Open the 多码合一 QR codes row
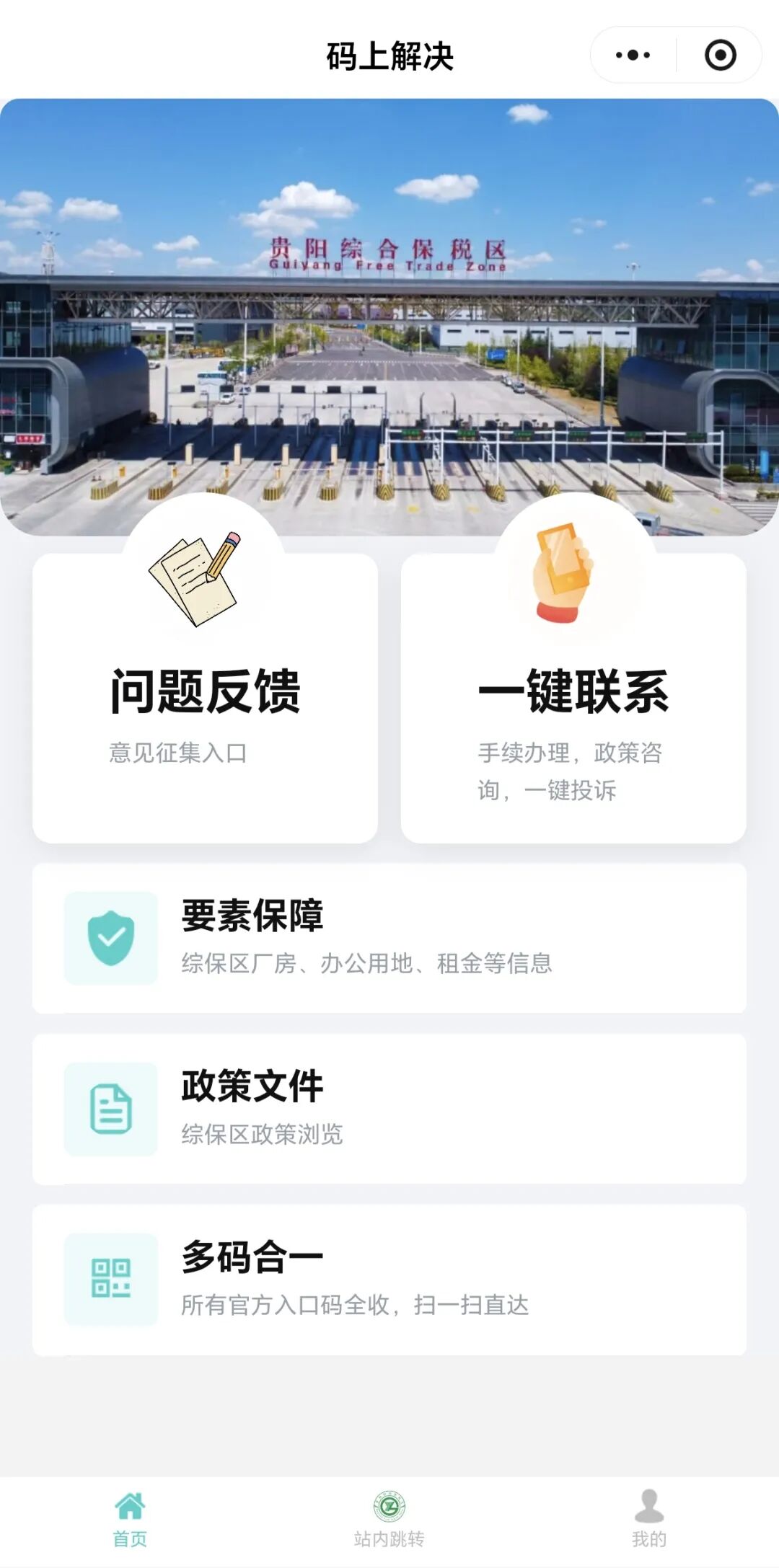The height and width of the screenshot is (1568, 779). click(x=389, y=1280)
